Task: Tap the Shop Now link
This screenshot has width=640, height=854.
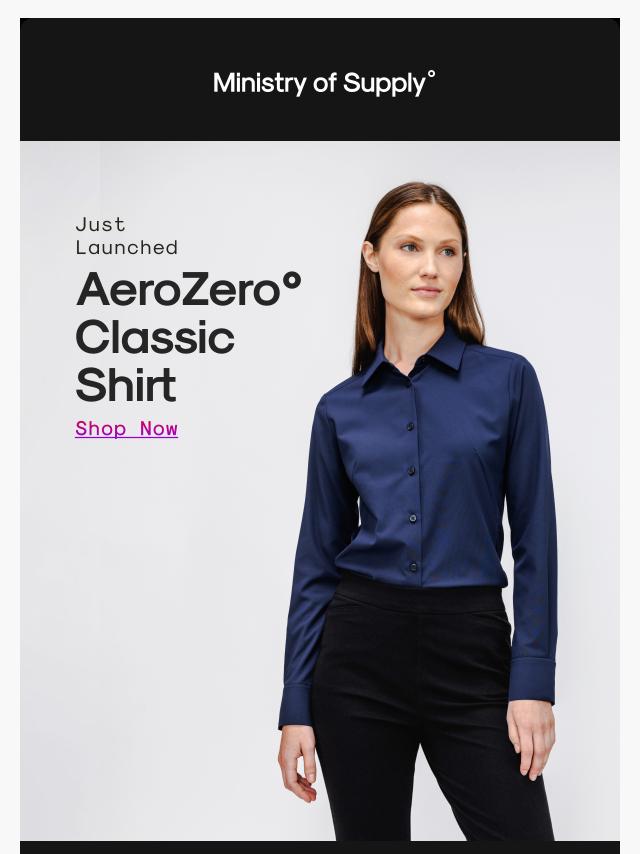Action: click(126, 429)
